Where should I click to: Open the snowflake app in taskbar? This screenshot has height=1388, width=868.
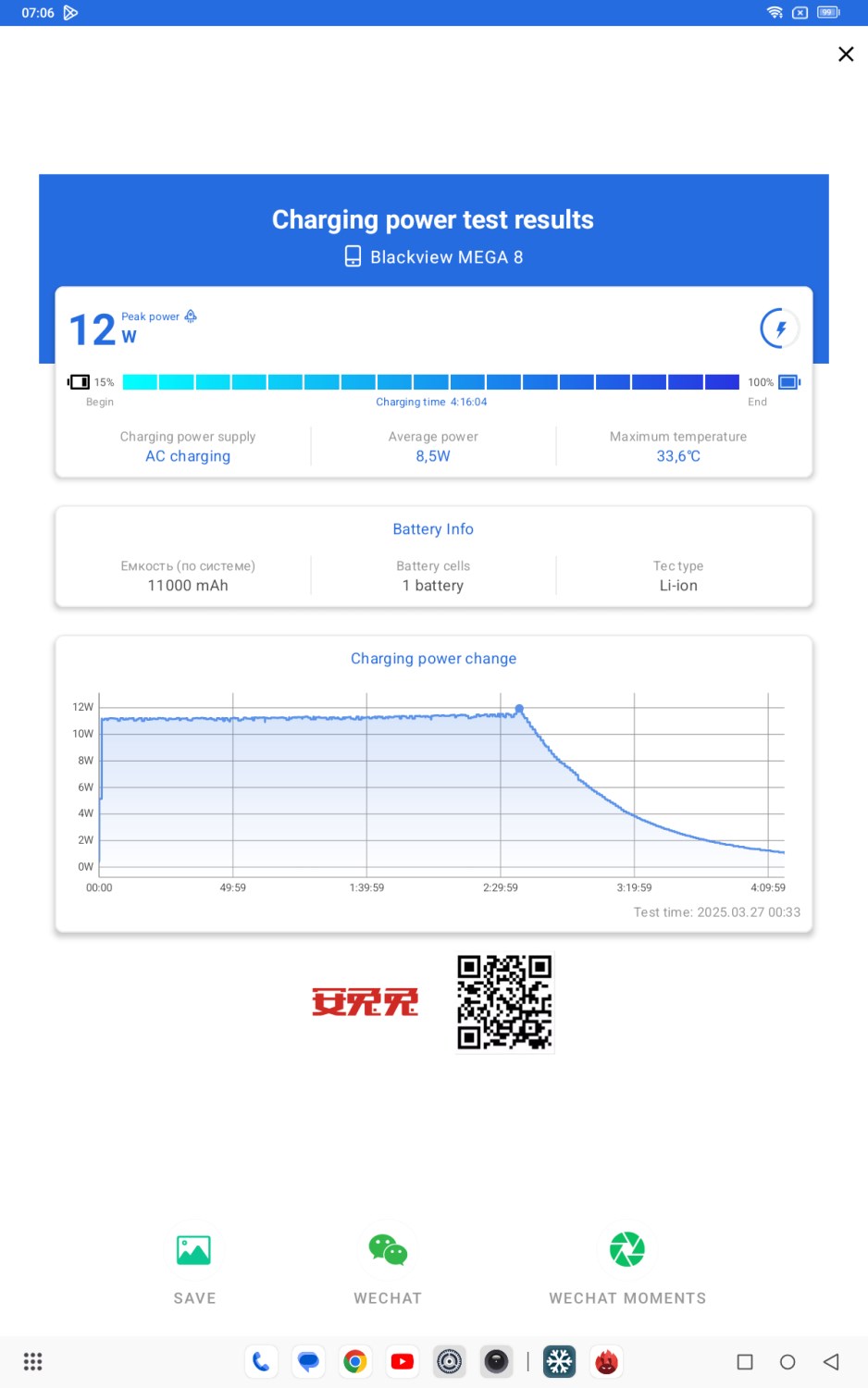click(x=559, y=1361)
